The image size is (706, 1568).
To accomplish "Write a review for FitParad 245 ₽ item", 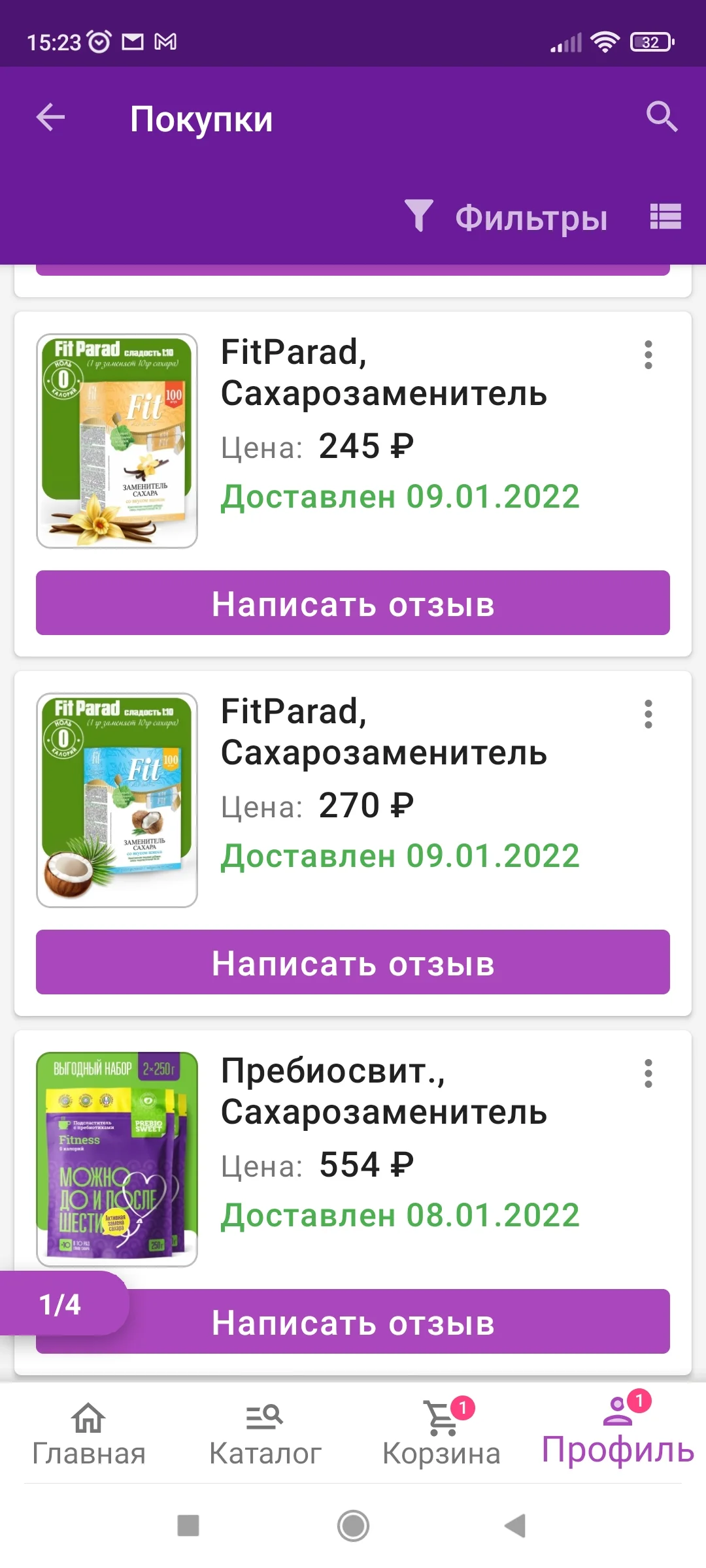I will click(x=353, y=604).
